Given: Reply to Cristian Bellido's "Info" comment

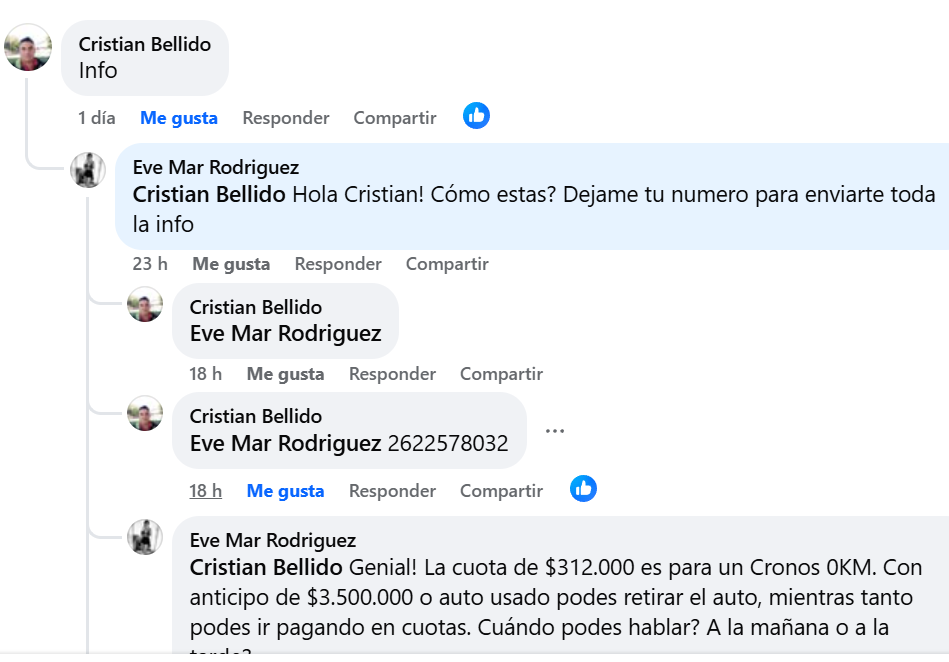Looking at the screenshot, I should tap(285, 118).
